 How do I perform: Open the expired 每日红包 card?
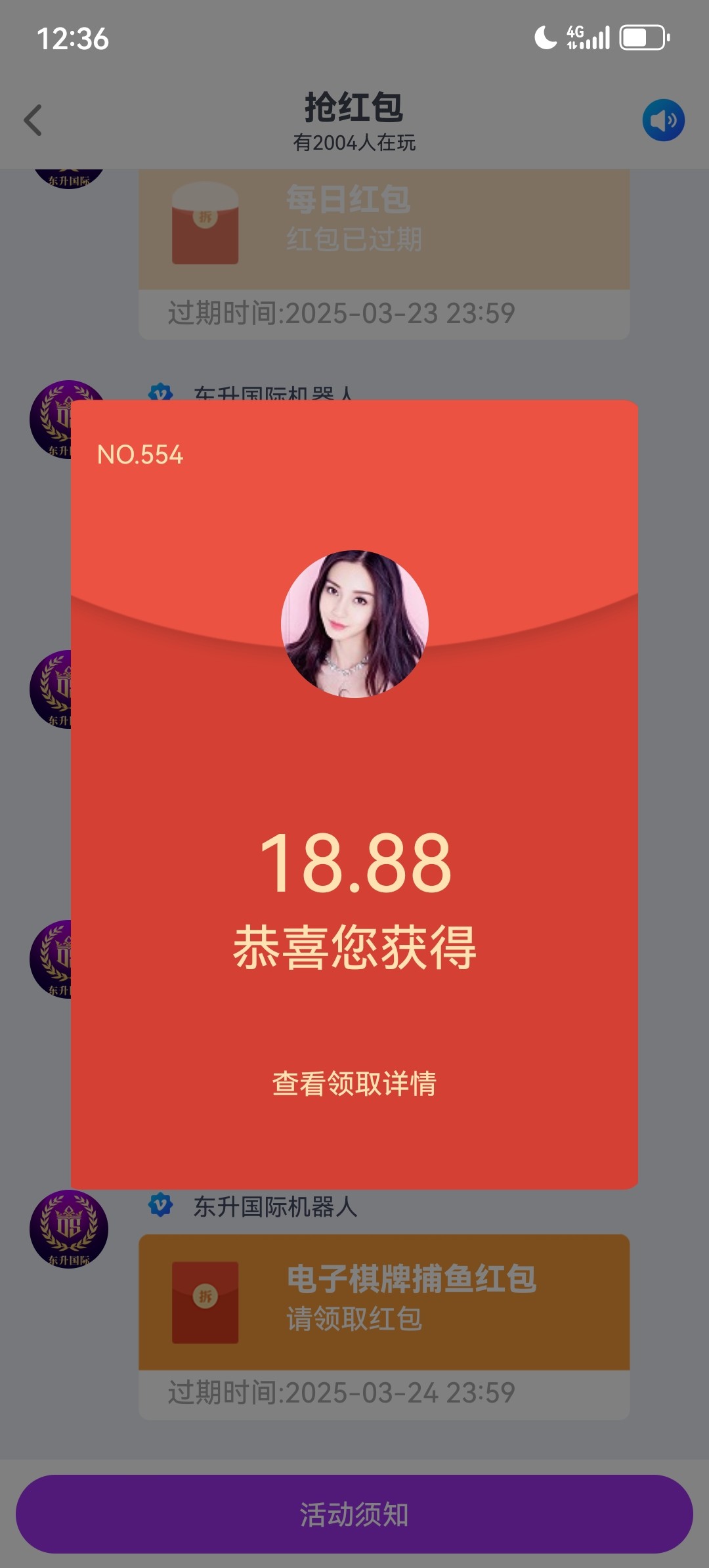click(x=384, y=230)
